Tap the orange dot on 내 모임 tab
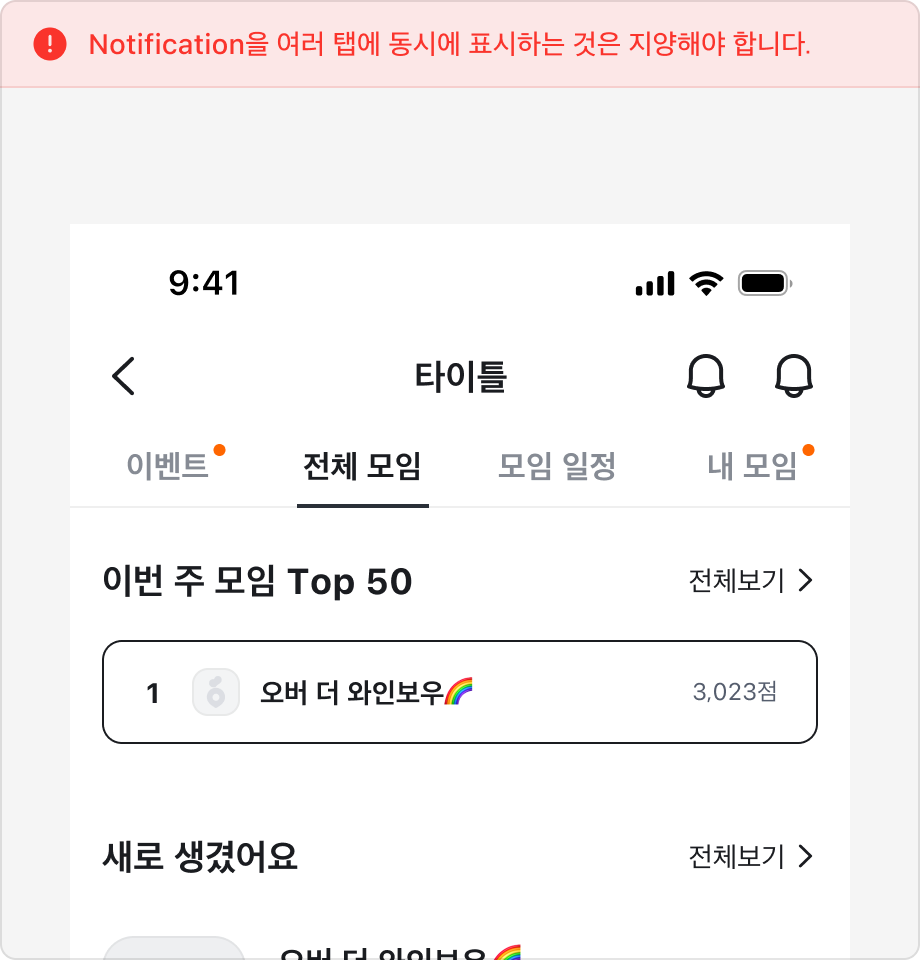920x960 pixels. click(x=807, y=449)
